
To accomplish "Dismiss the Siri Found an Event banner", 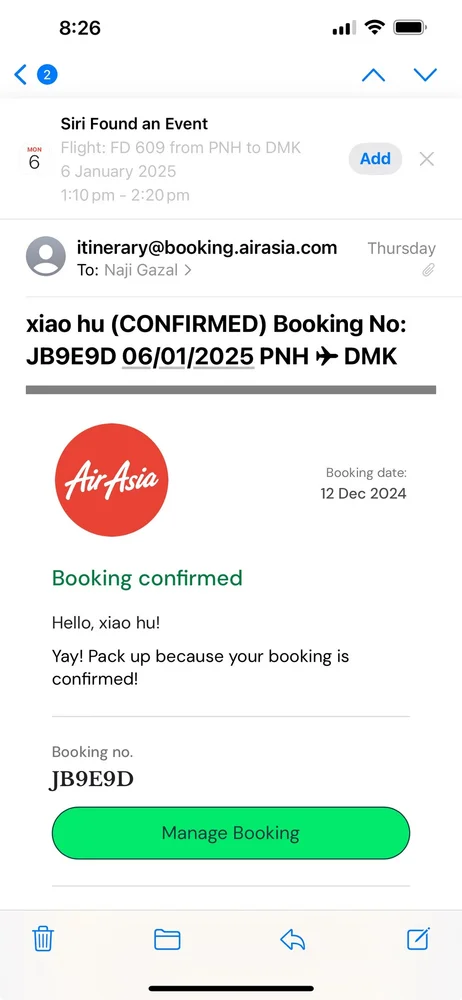I will tap(427, 159).
